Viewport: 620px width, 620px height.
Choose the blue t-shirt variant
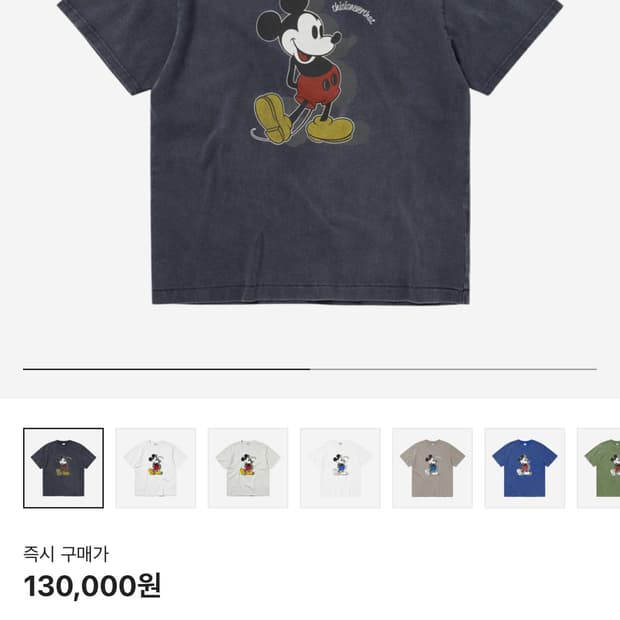click(525, 468)
